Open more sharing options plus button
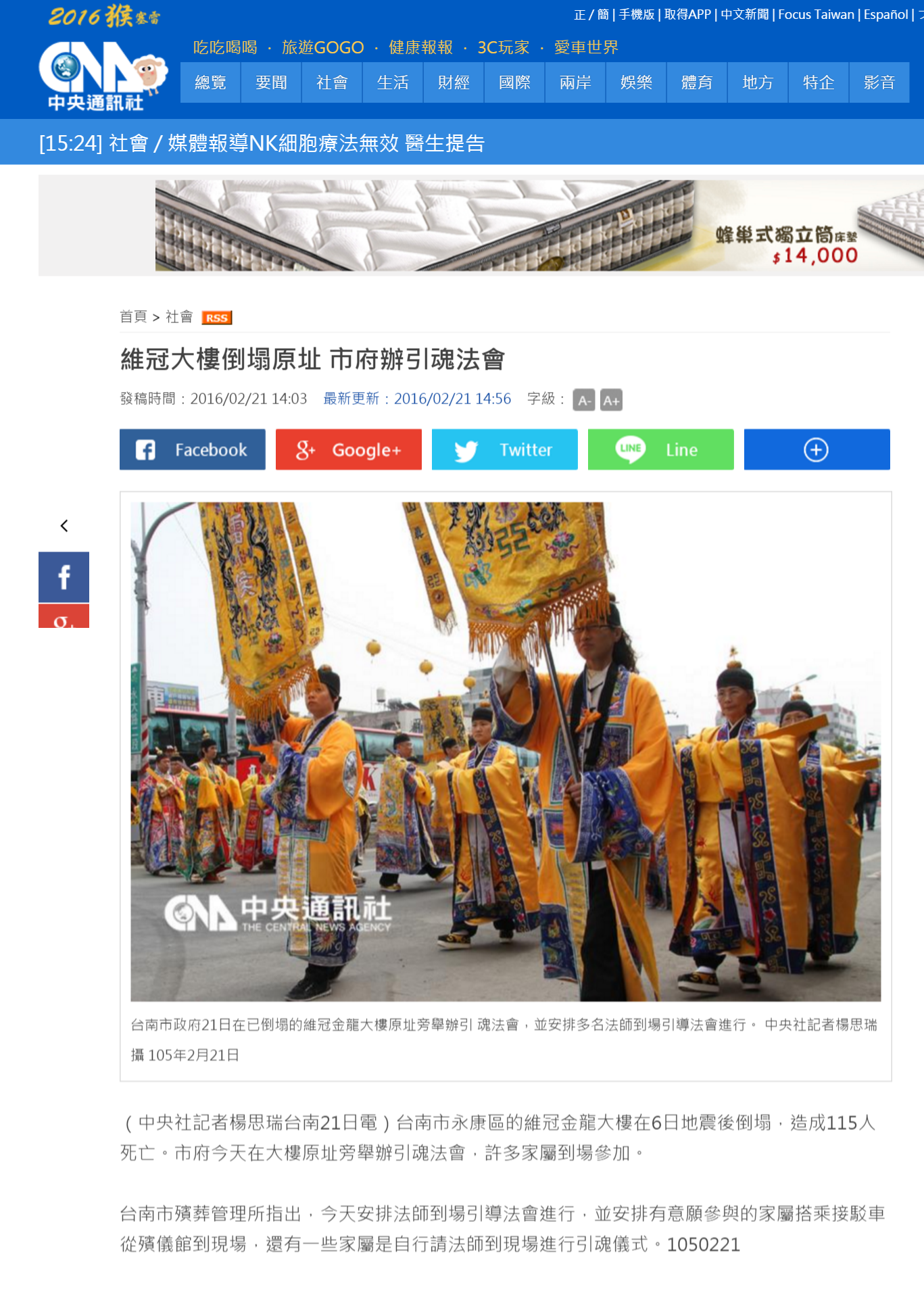The height and width of the screenshot is (1295, 924). (817, 449)
